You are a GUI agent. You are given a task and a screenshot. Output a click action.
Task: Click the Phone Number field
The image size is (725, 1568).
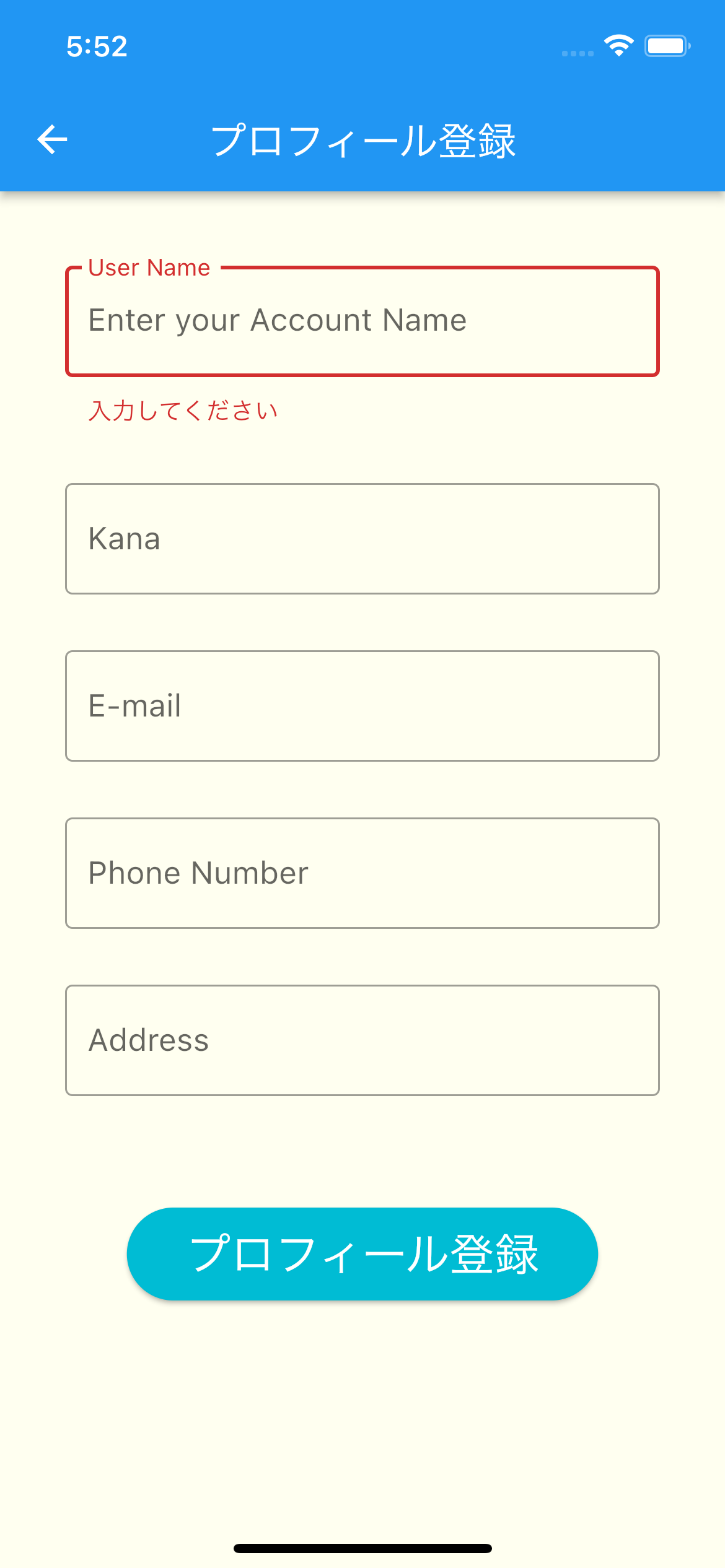click(x=362, y=873)
